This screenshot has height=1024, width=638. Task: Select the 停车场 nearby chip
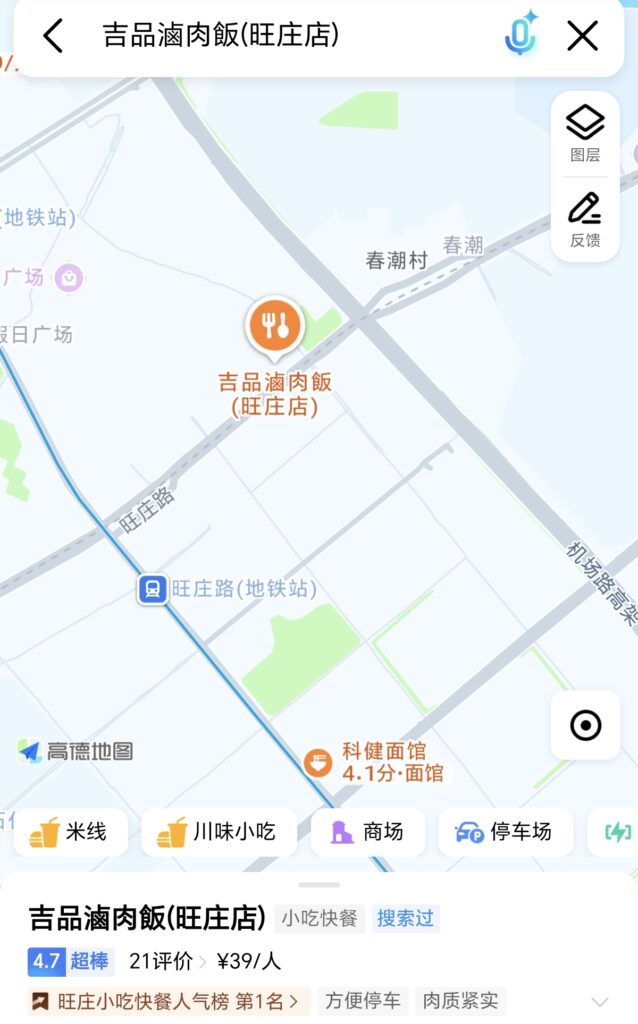pos(505,832)
